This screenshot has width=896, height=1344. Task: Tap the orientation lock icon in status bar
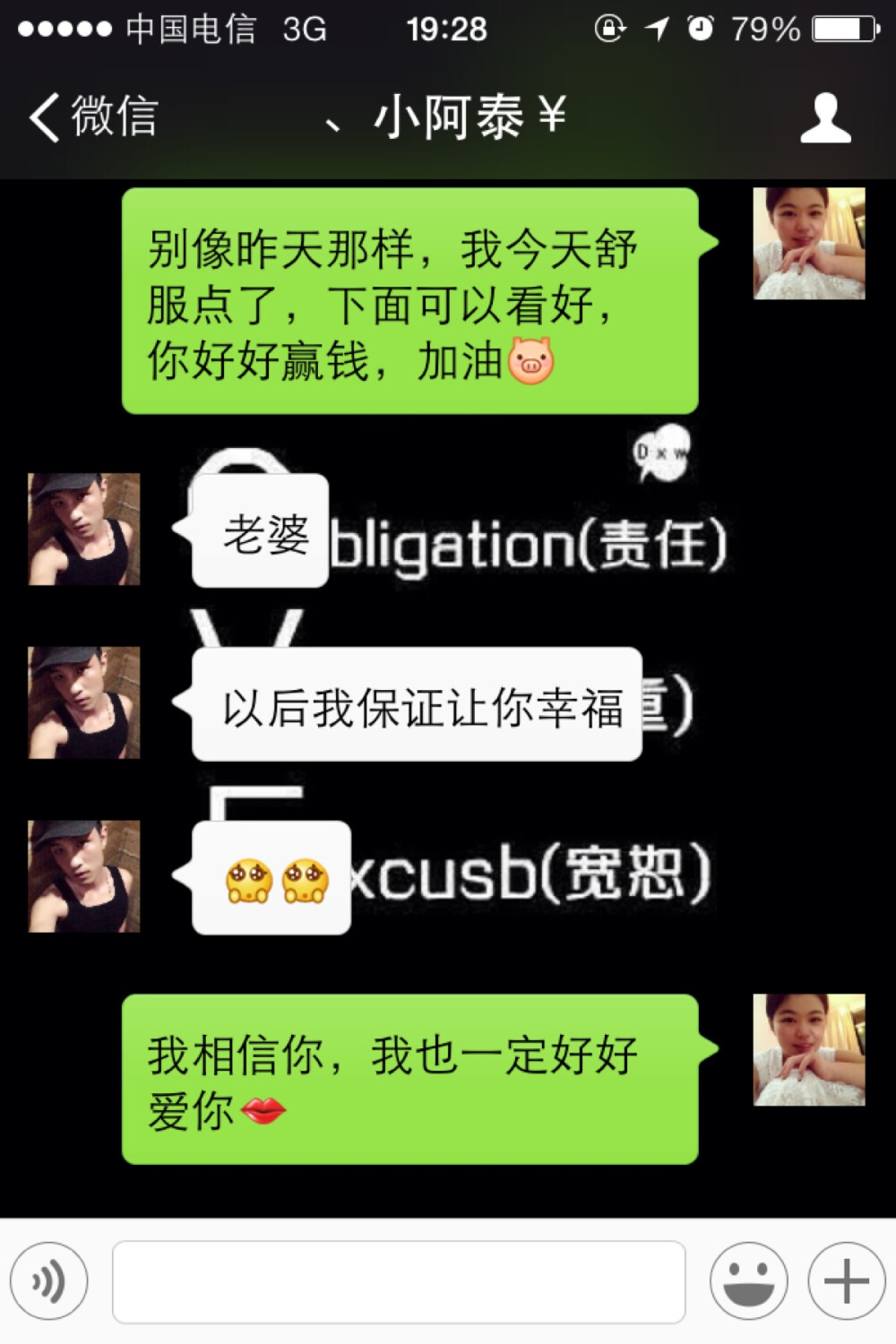click(x=613, y=29)
